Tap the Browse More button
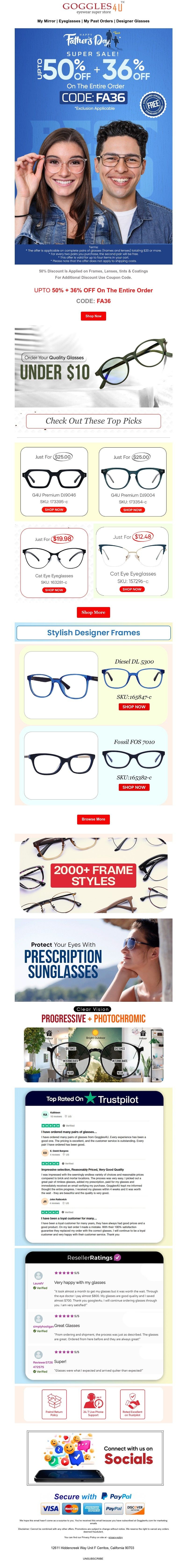Screen dimensions: 187x1568 tap(93, 819)
